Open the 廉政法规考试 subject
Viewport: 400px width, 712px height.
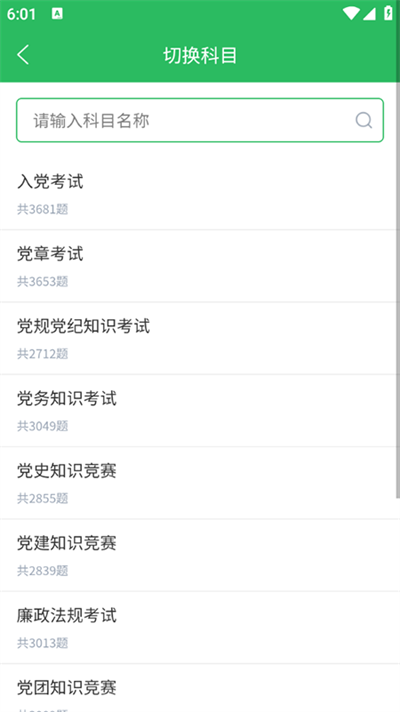coord(198,627)
